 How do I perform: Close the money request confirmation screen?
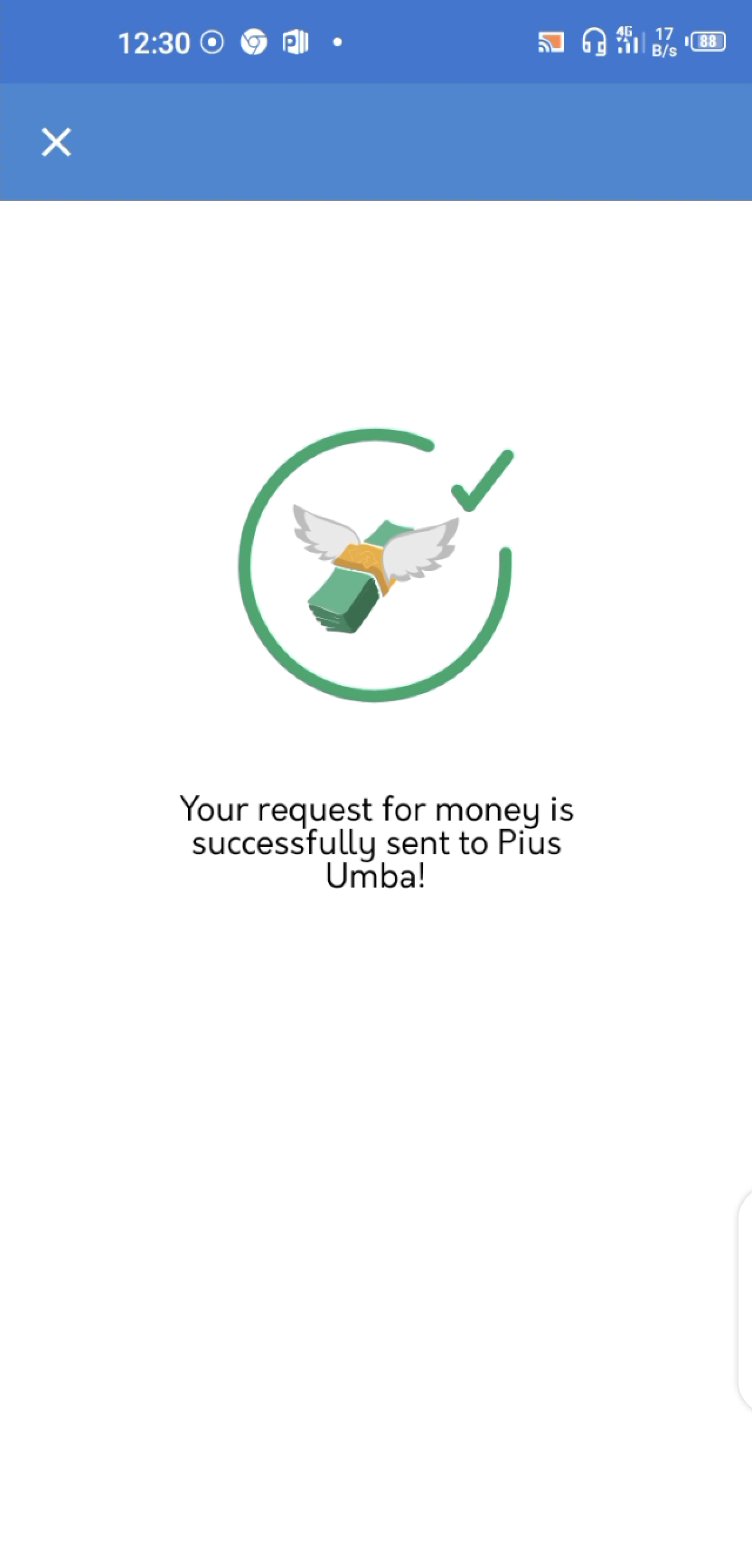point(56,143)
